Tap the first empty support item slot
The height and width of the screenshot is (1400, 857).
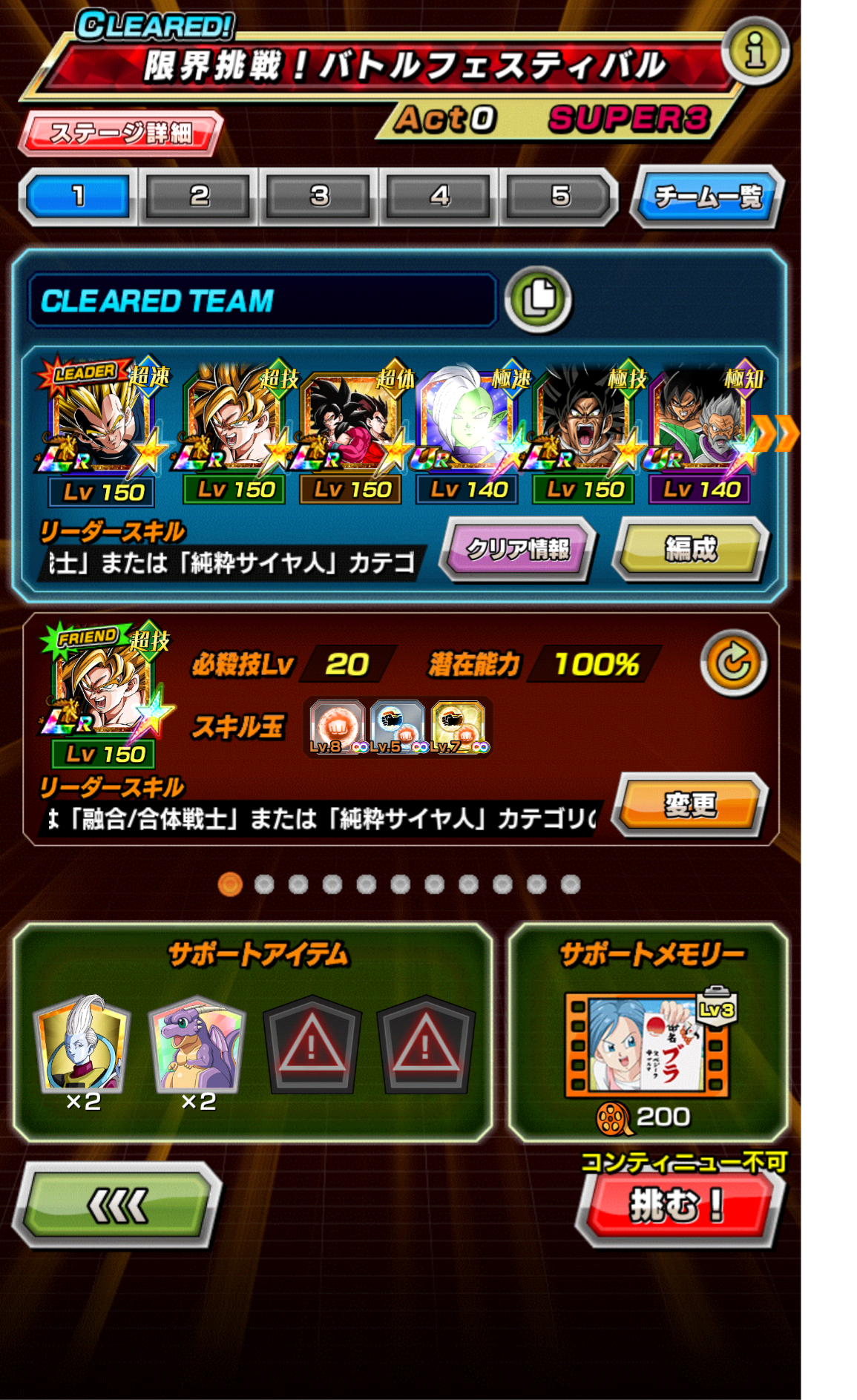[311, 1045]
